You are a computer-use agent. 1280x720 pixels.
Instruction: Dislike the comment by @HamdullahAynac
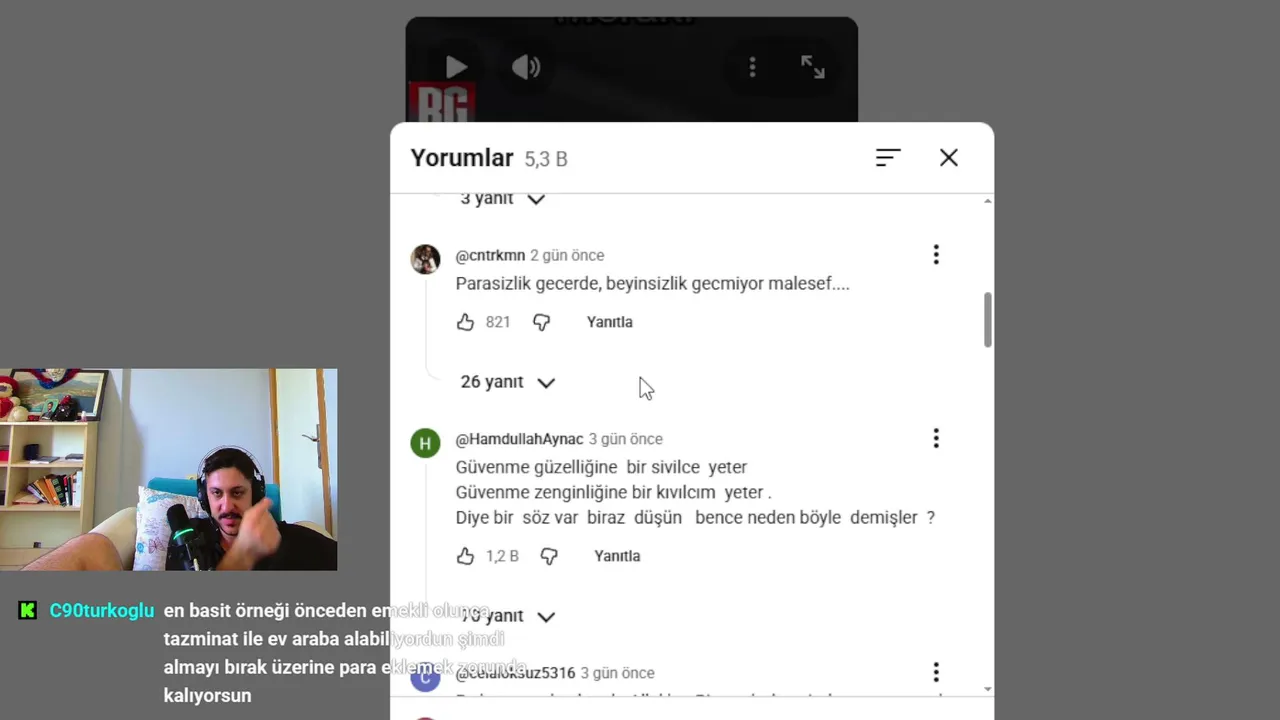[549, 556]
